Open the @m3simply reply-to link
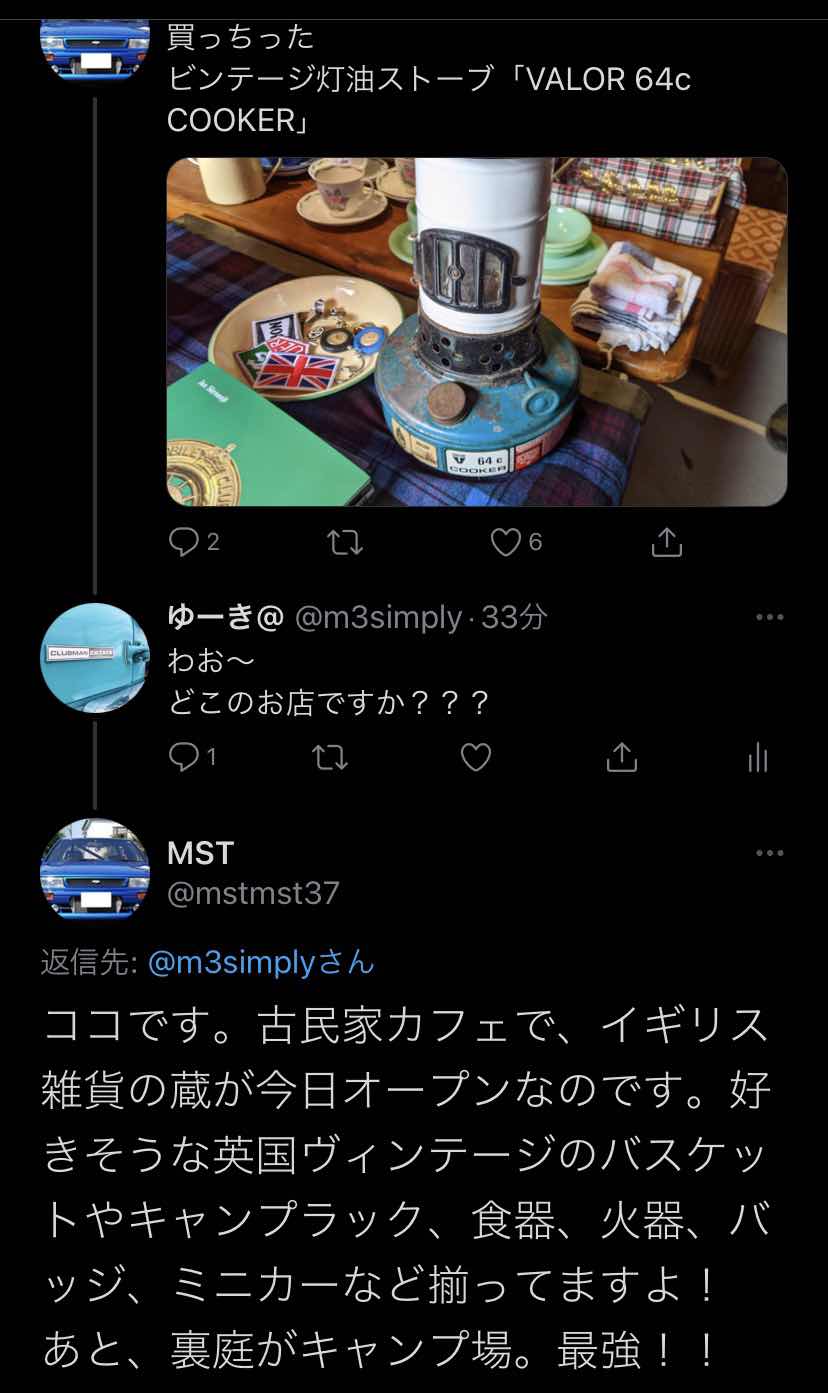This screenshot has height=1393, width=828. 260,963
